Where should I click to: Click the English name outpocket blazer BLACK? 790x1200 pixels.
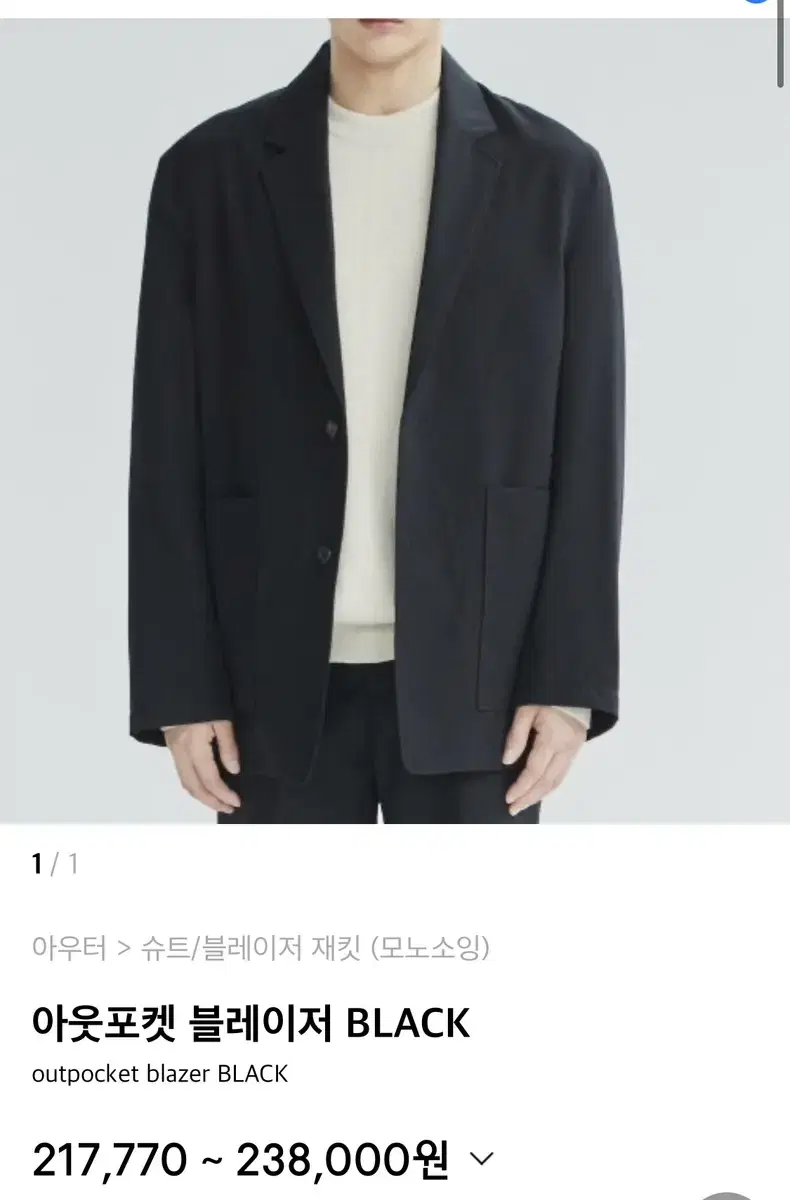point(160,1076)
